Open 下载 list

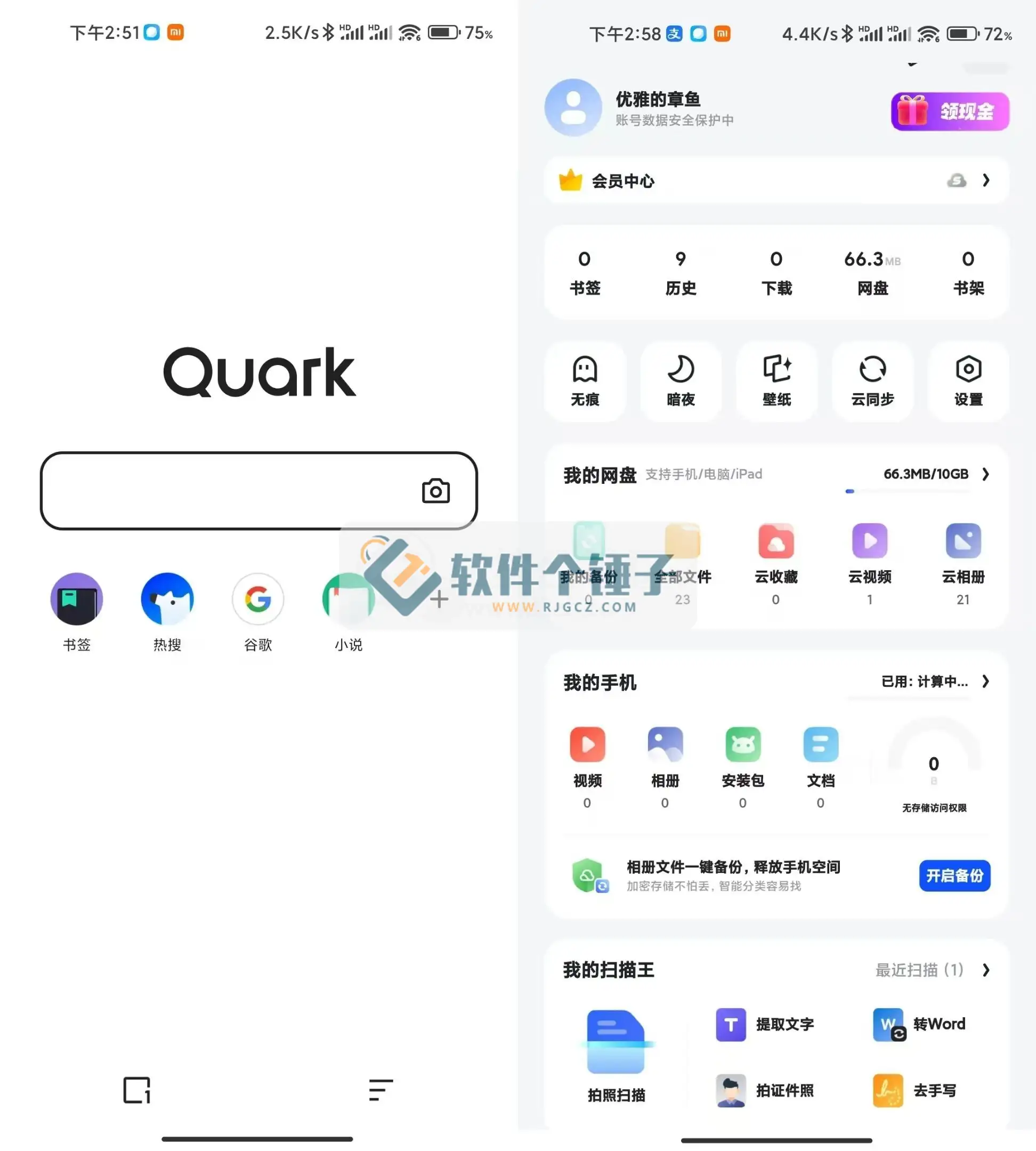tap(776, 272)
